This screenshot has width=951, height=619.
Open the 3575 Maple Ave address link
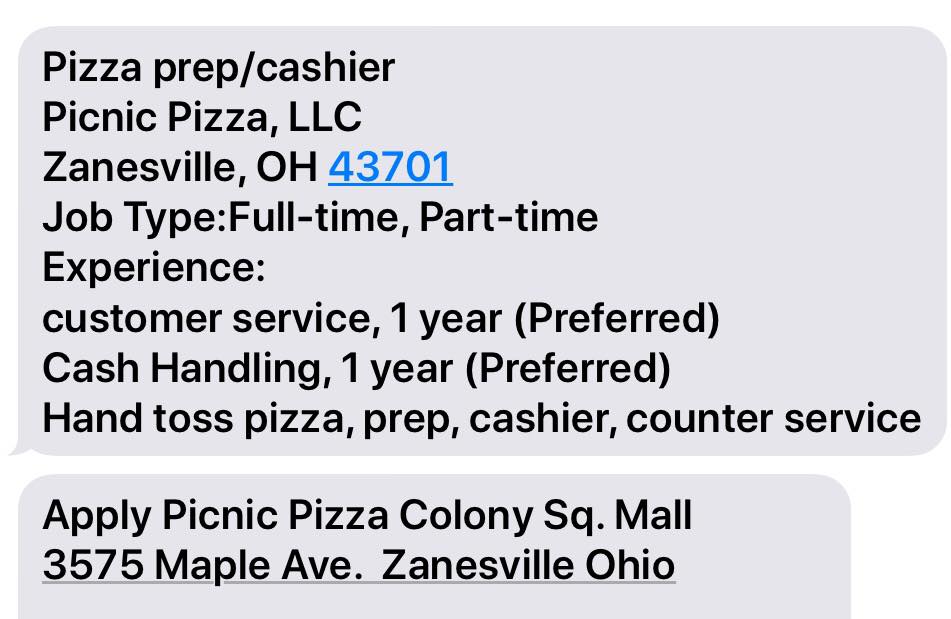358,566
